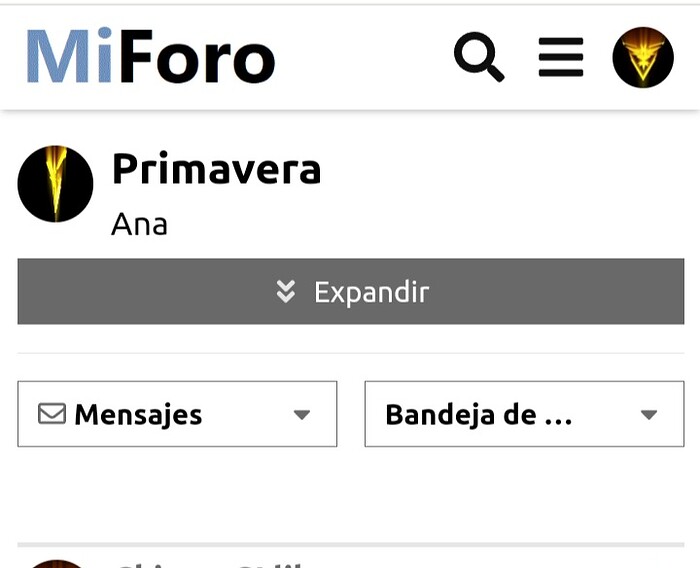
Task: Open the Bandeja de... dropdown
Action: [524, 414]
